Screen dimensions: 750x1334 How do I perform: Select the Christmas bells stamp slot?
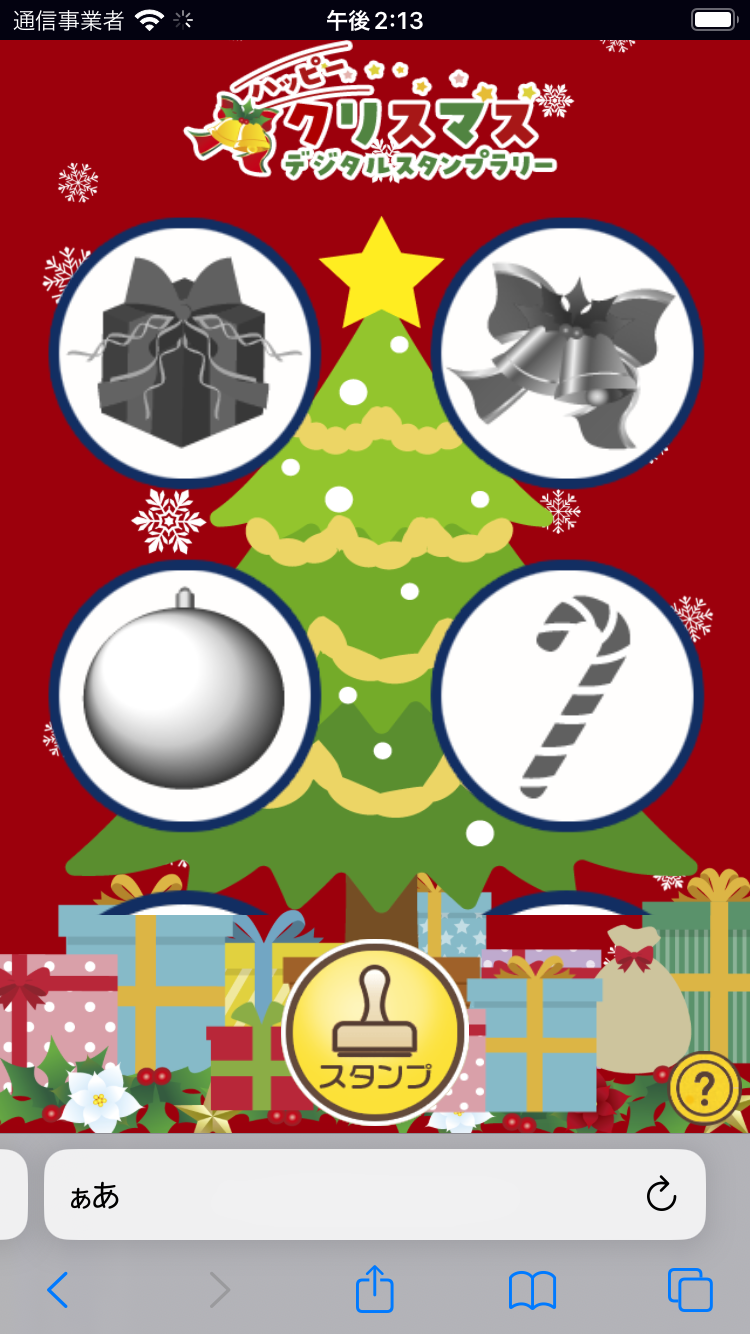pyautogui.click(x=567, y=353)
